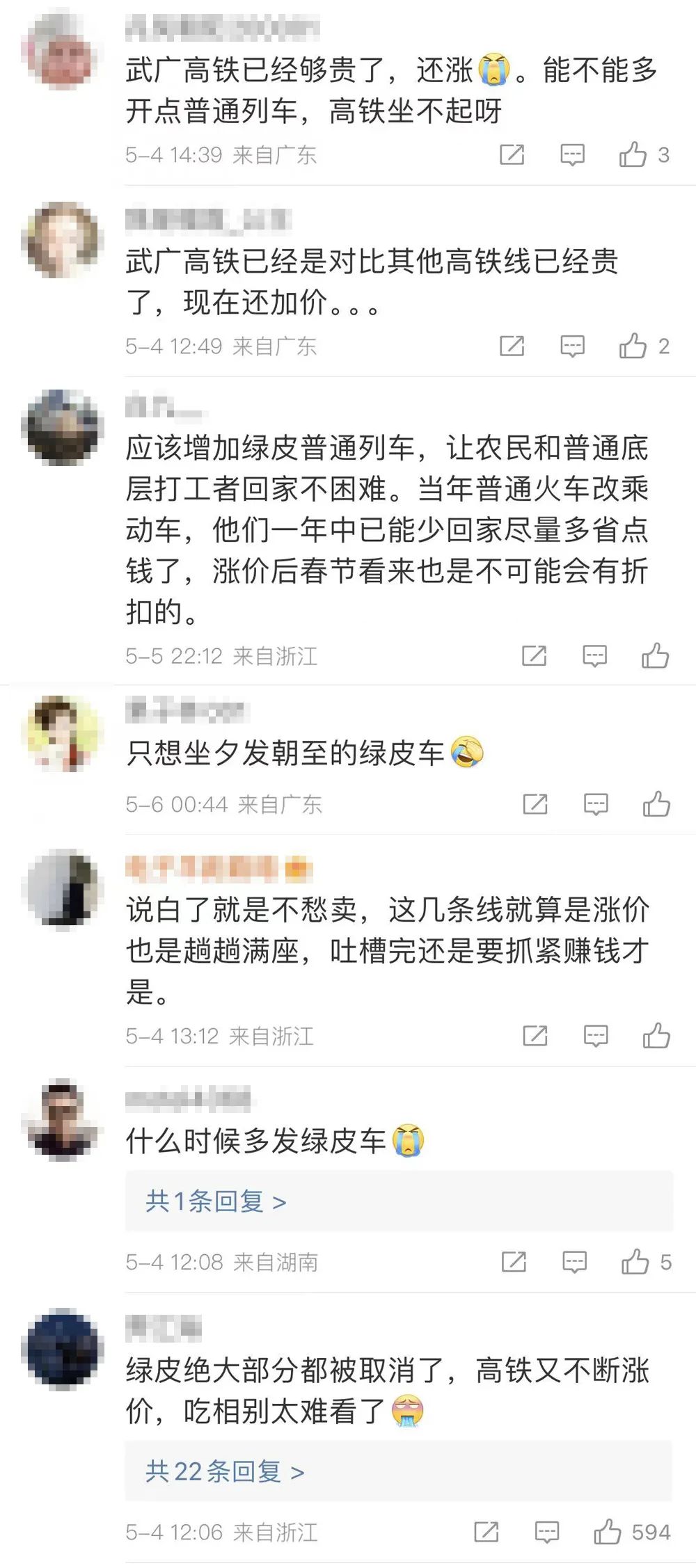View profile of the 说白了就是不愁卖 commenter
Viewport: 696px width, 1568px height.
[63, 889]
